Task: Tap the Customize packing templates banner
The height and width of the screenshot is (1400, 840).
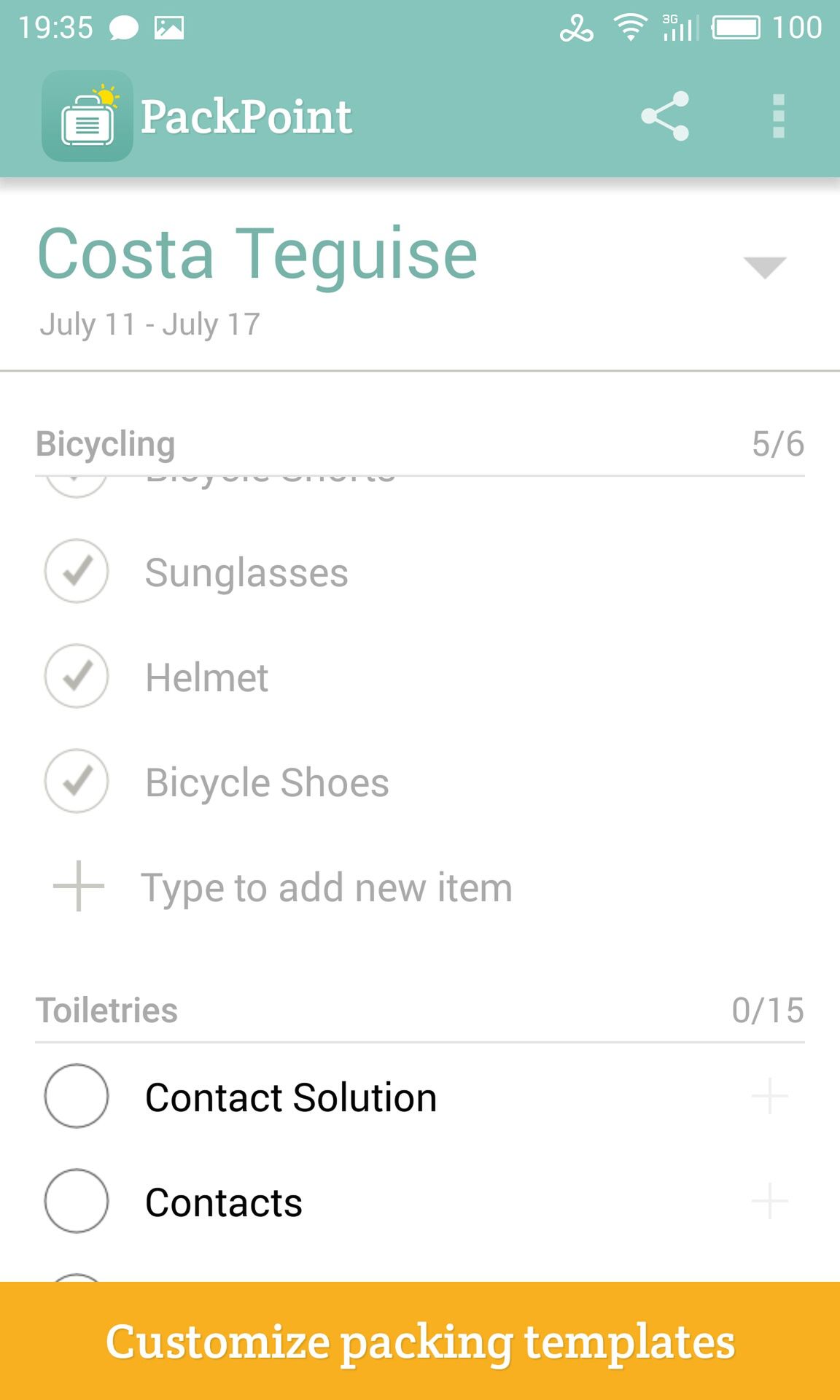Action: [420, 1341]
